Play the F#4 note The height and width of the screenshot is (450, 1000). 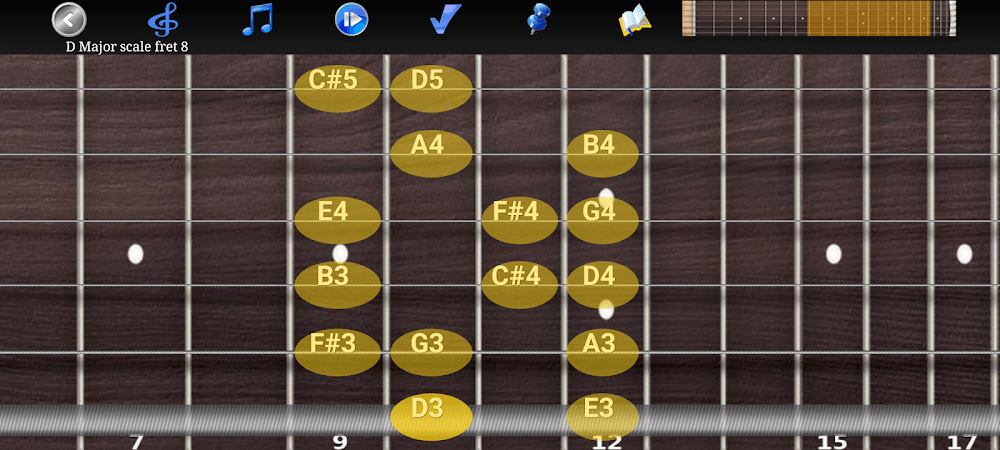point(519,220)
